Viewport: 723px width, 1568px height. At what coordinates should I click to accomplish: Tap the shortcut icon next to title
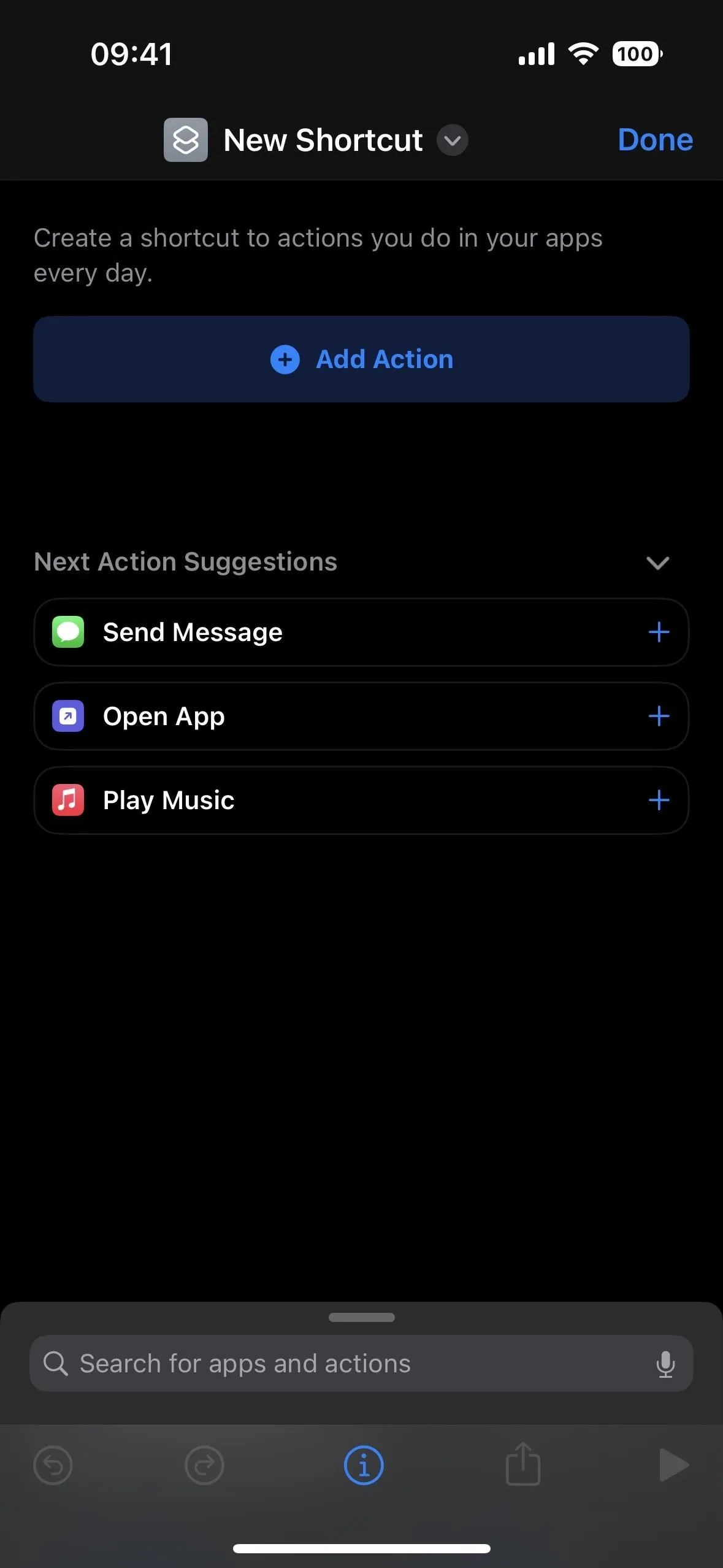(x=186, y=140)
